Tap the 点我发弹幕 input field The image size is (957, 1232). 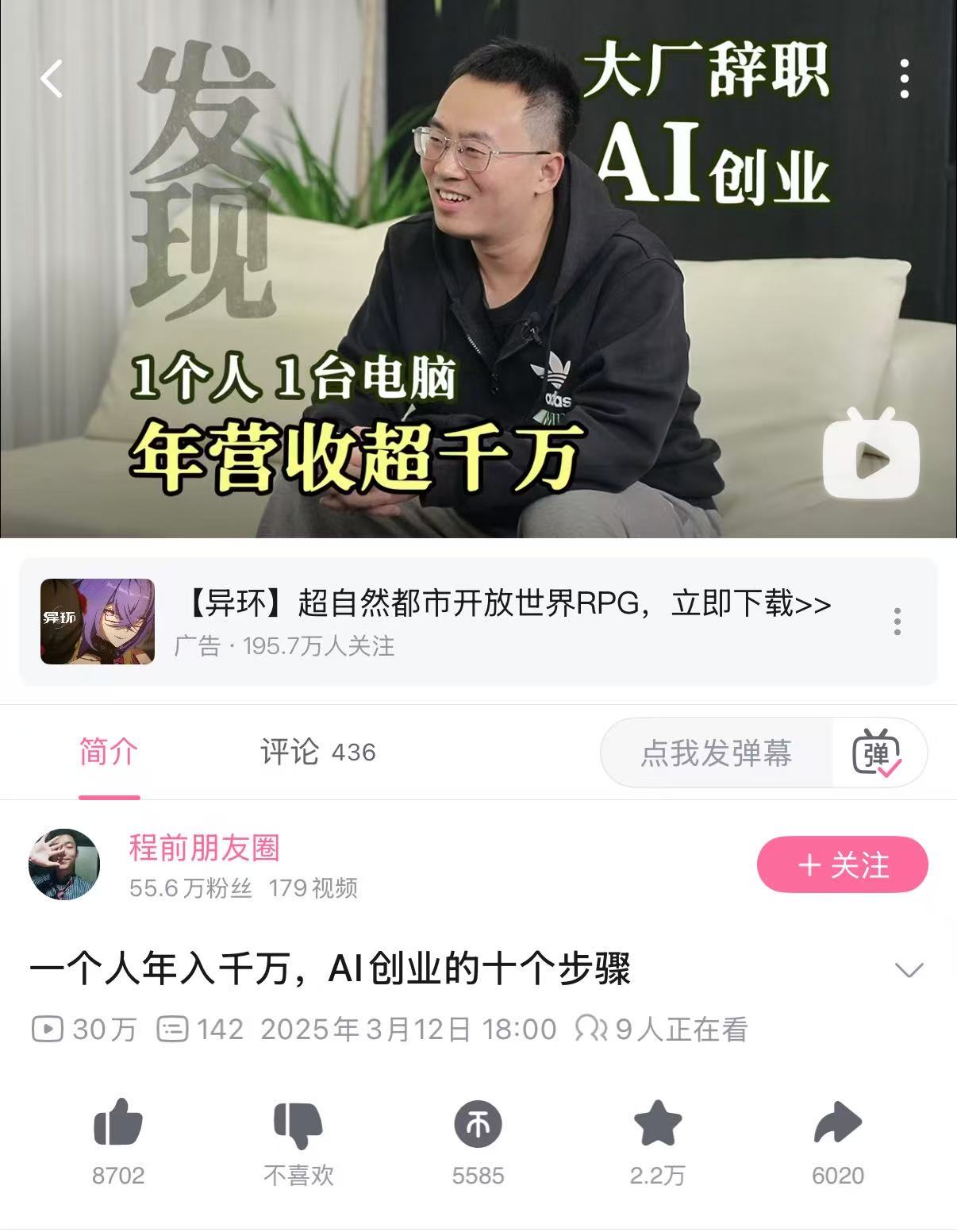[x=716, y=753]
